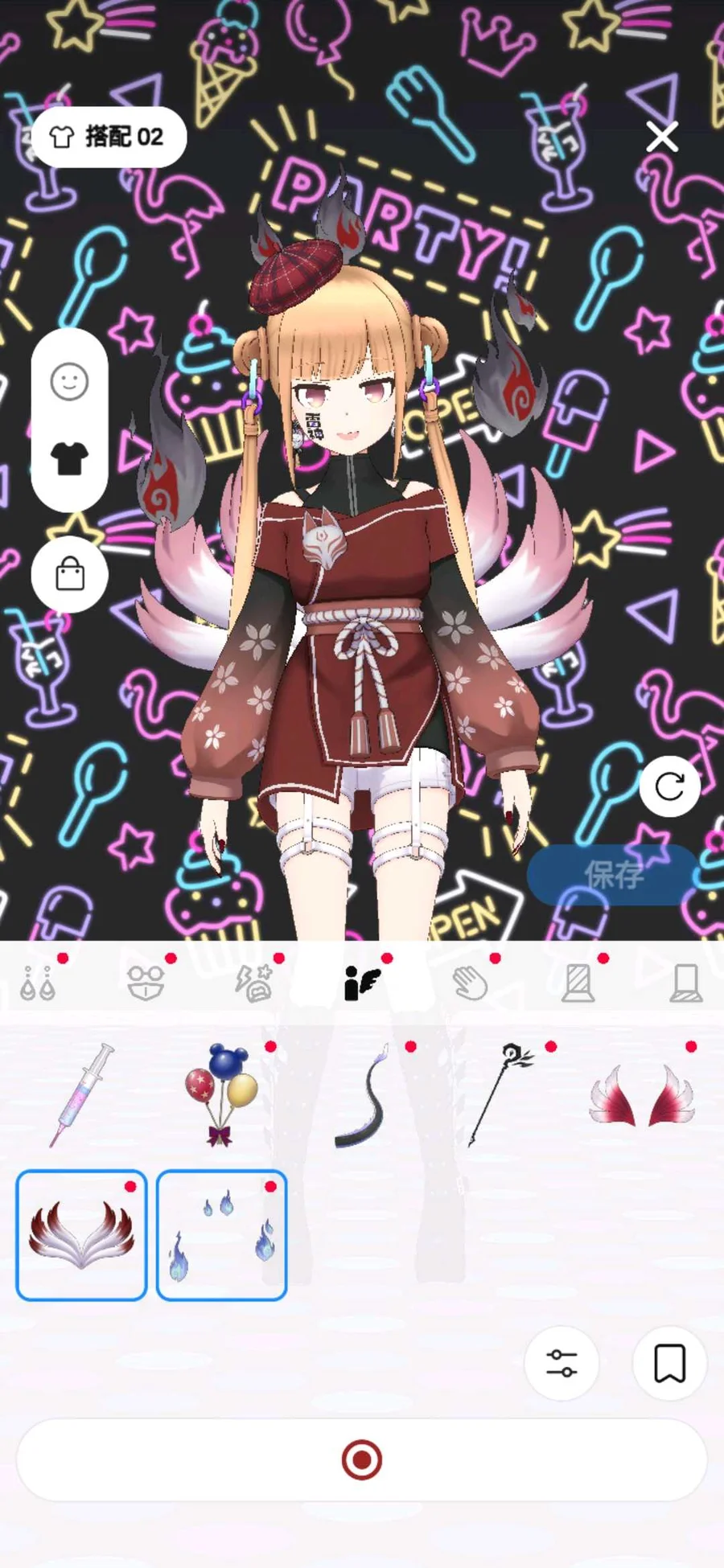
Task: Switch to the face customization section
Action: click(69, 381)
